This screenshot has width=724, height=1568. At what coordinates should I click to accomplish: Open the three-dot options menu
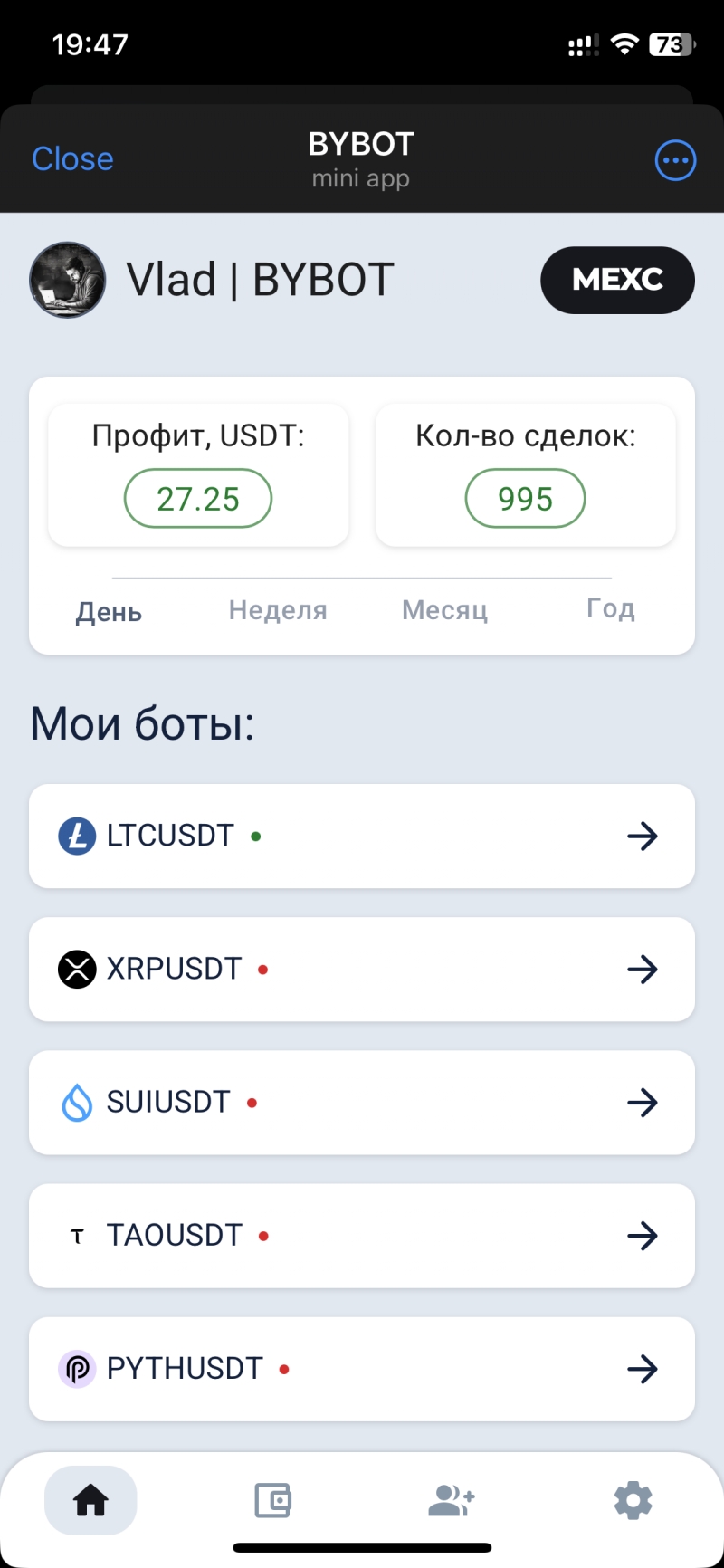(x=675, y=161)
